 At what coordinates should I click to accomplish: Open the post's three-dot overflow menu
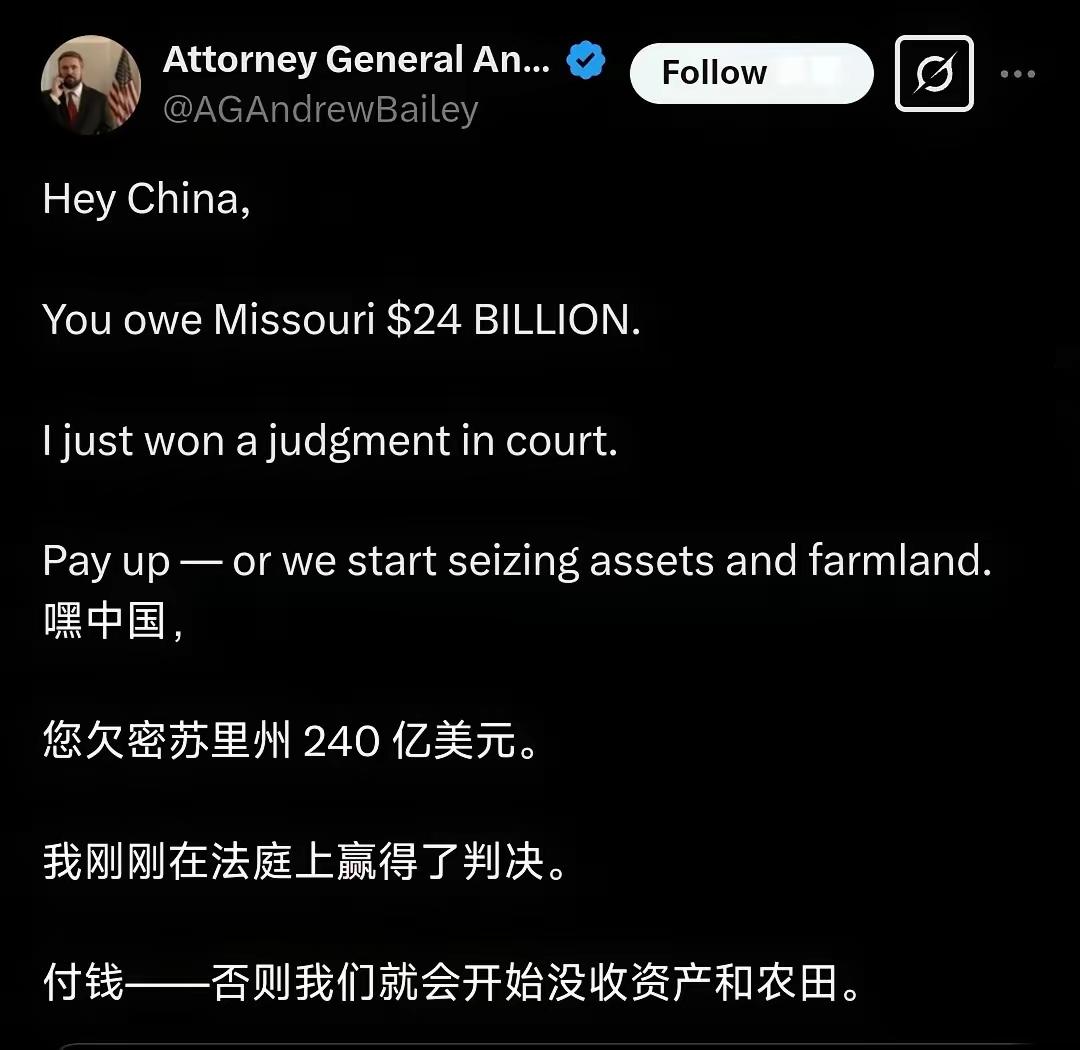1018,74
